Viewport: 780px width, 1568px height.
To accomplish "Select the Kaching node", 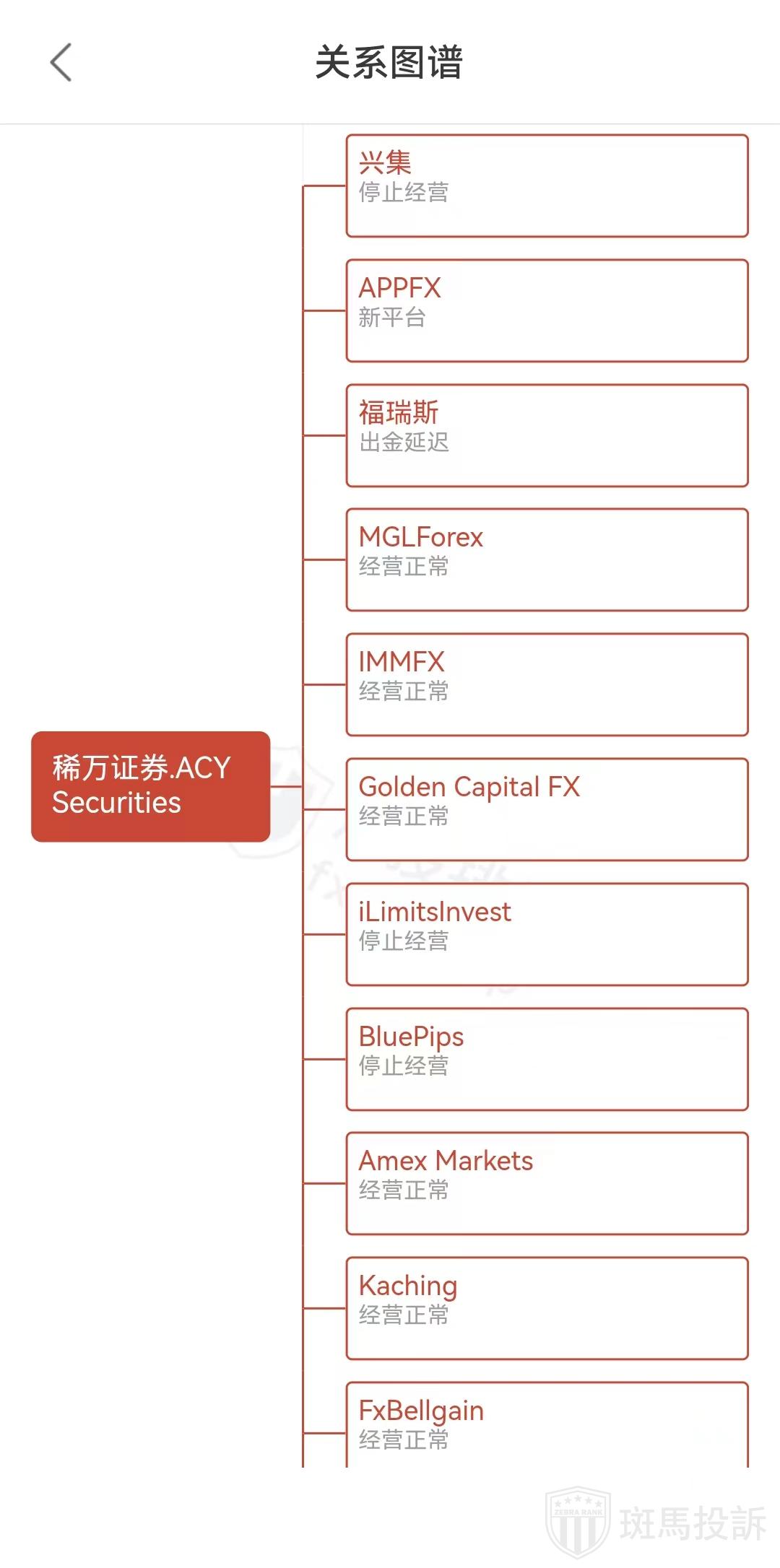I will coord(547,1308).
